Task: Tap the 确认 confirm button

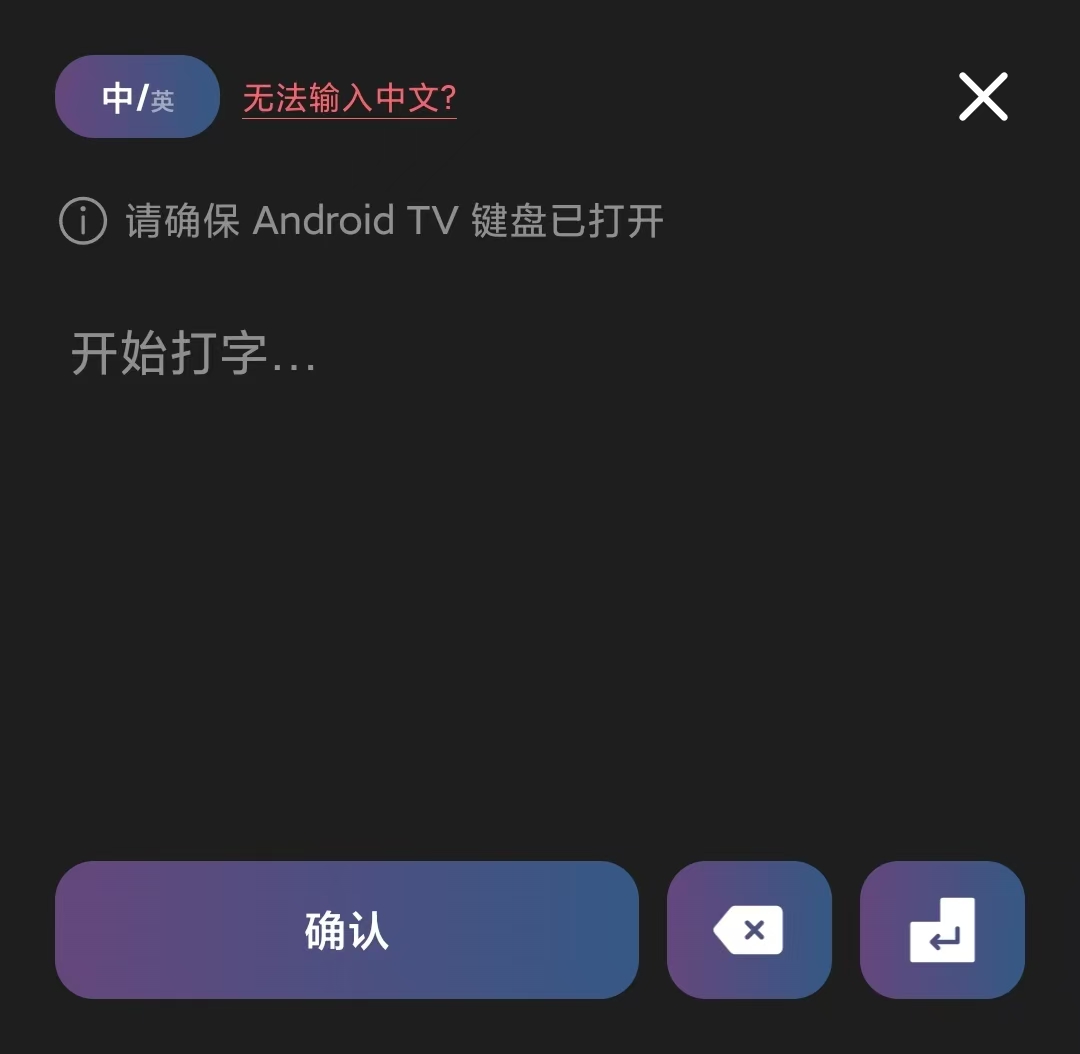Action: pyautogui.click(x=346, y=930)
